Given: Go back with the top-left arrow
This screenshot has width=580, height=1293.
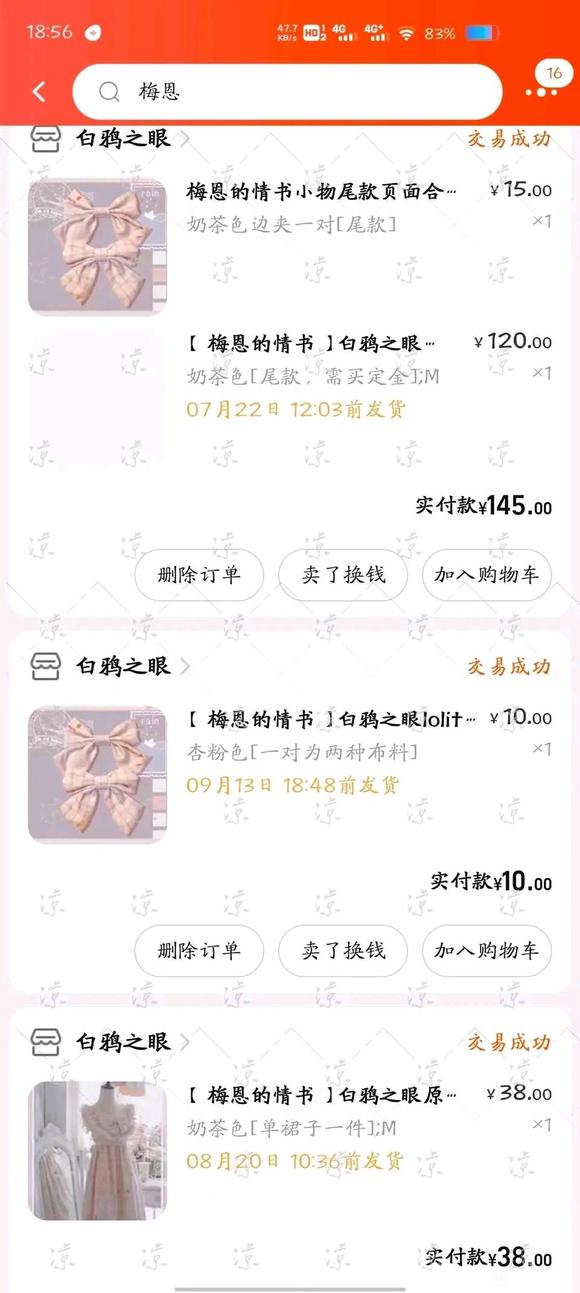Looking at the screenshot, I should click(39, 92).
